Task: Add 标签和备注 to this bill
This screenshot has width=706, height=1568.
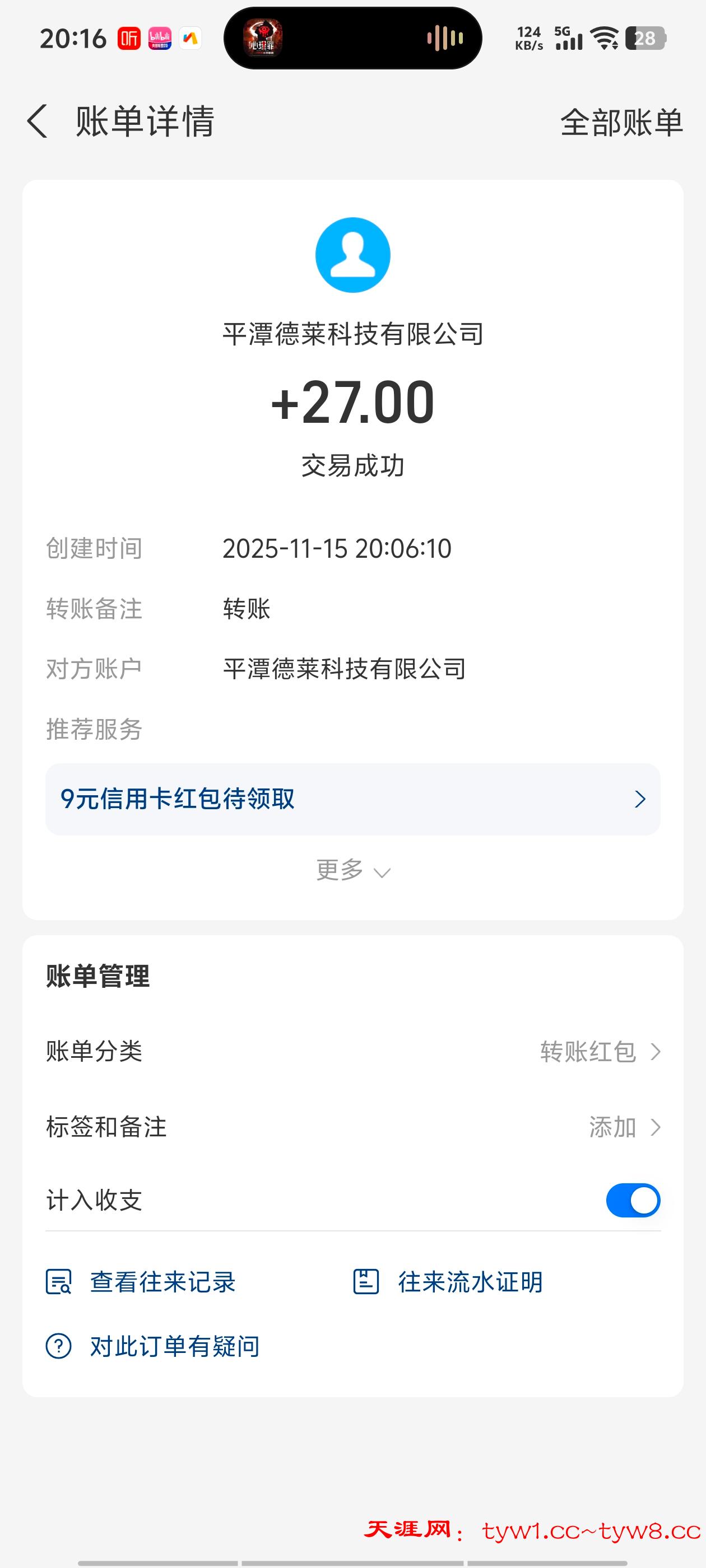Action: pos(624,1127)
